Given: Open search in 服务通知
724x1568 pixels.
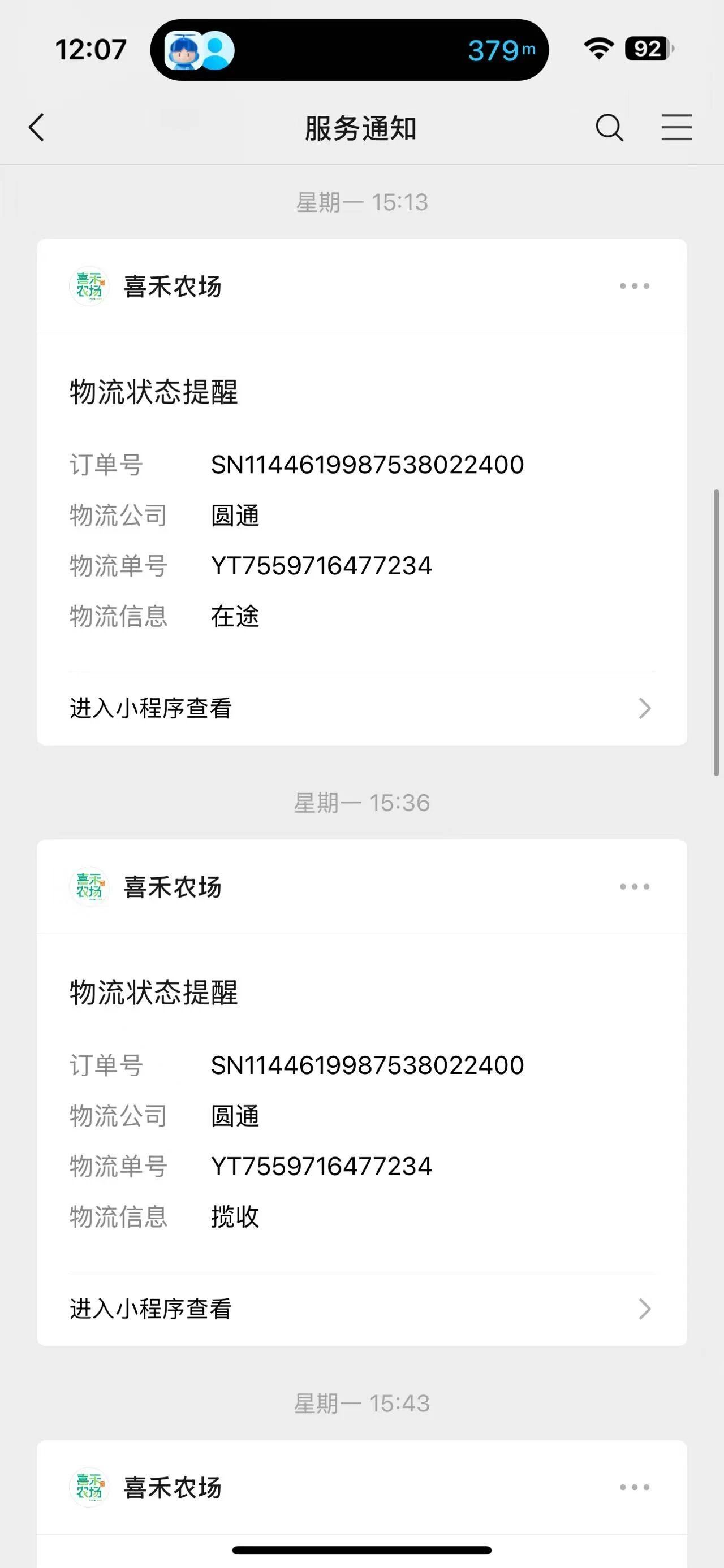Looking at the screenshot, I should [610, 128].
